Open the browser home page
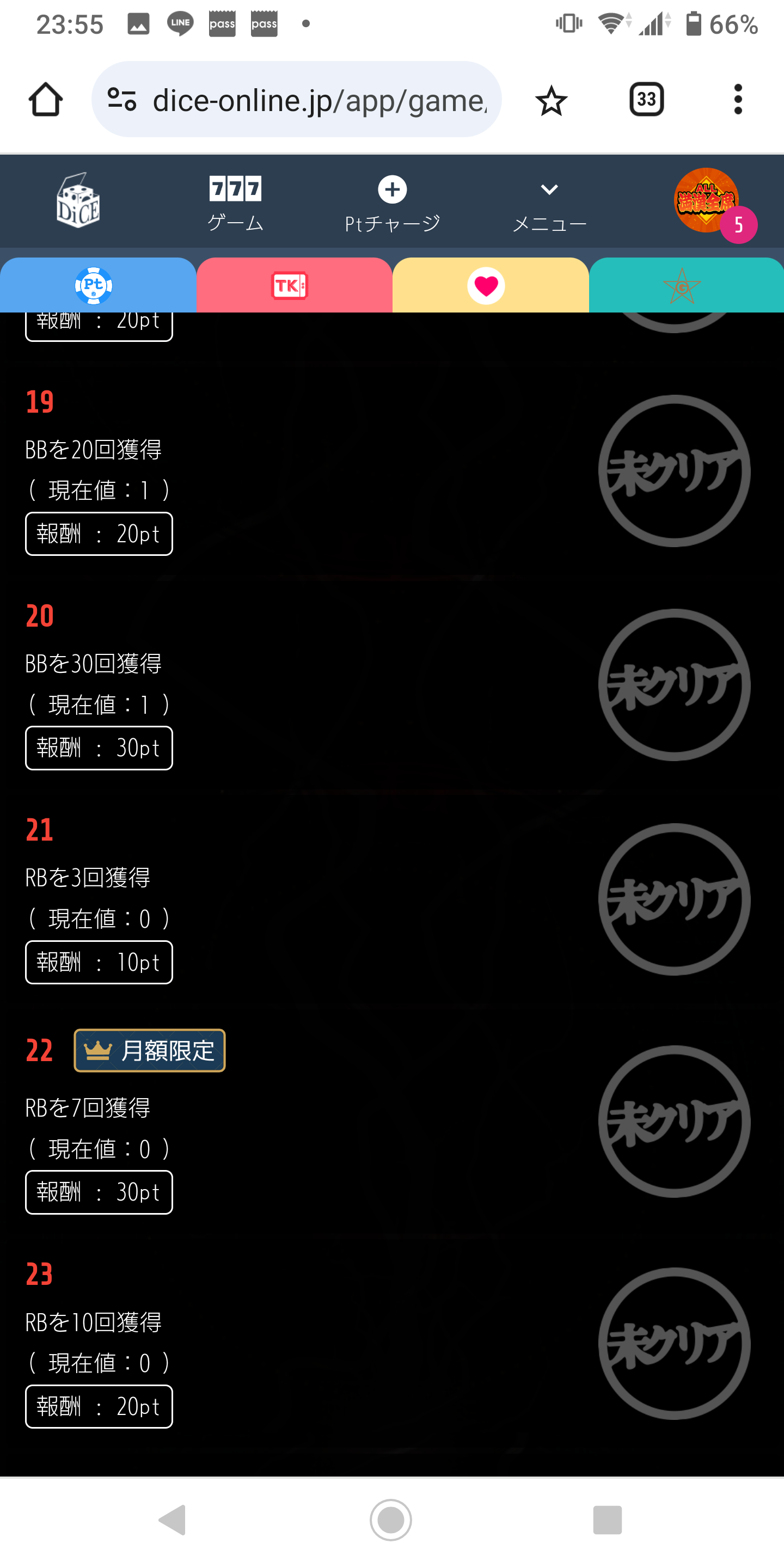 point(46,99)
